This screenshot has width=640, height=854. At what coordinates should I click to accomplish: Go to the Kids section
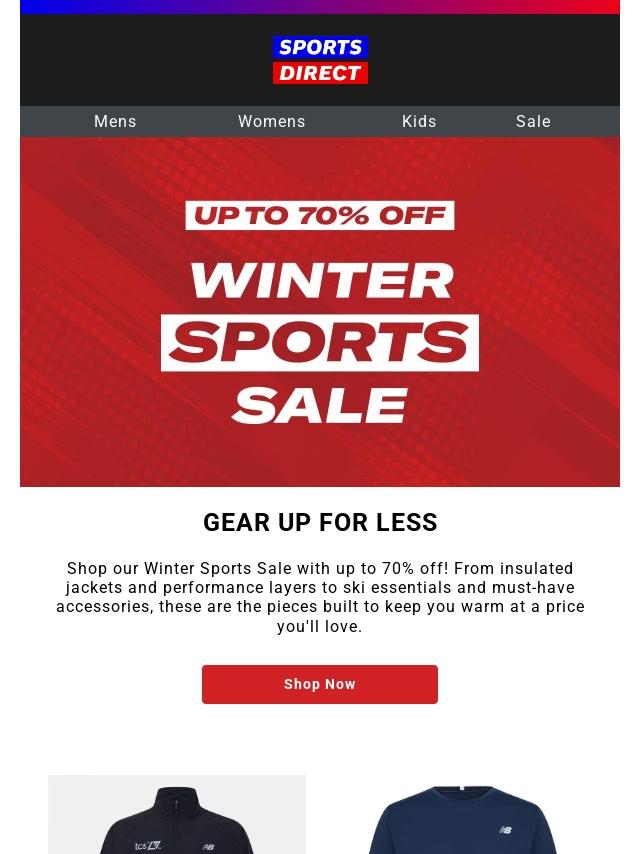click(419, 121)
